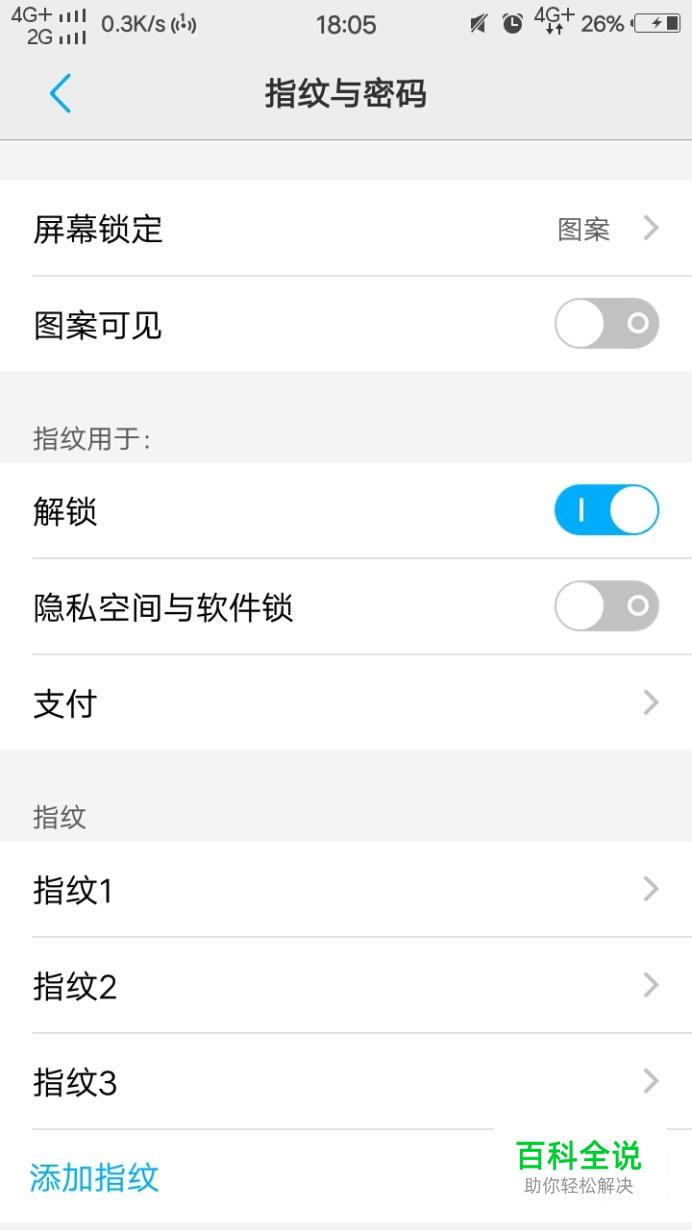Open 指纹1 details
The image size is (692, 1230).
[x=346, y=889]
